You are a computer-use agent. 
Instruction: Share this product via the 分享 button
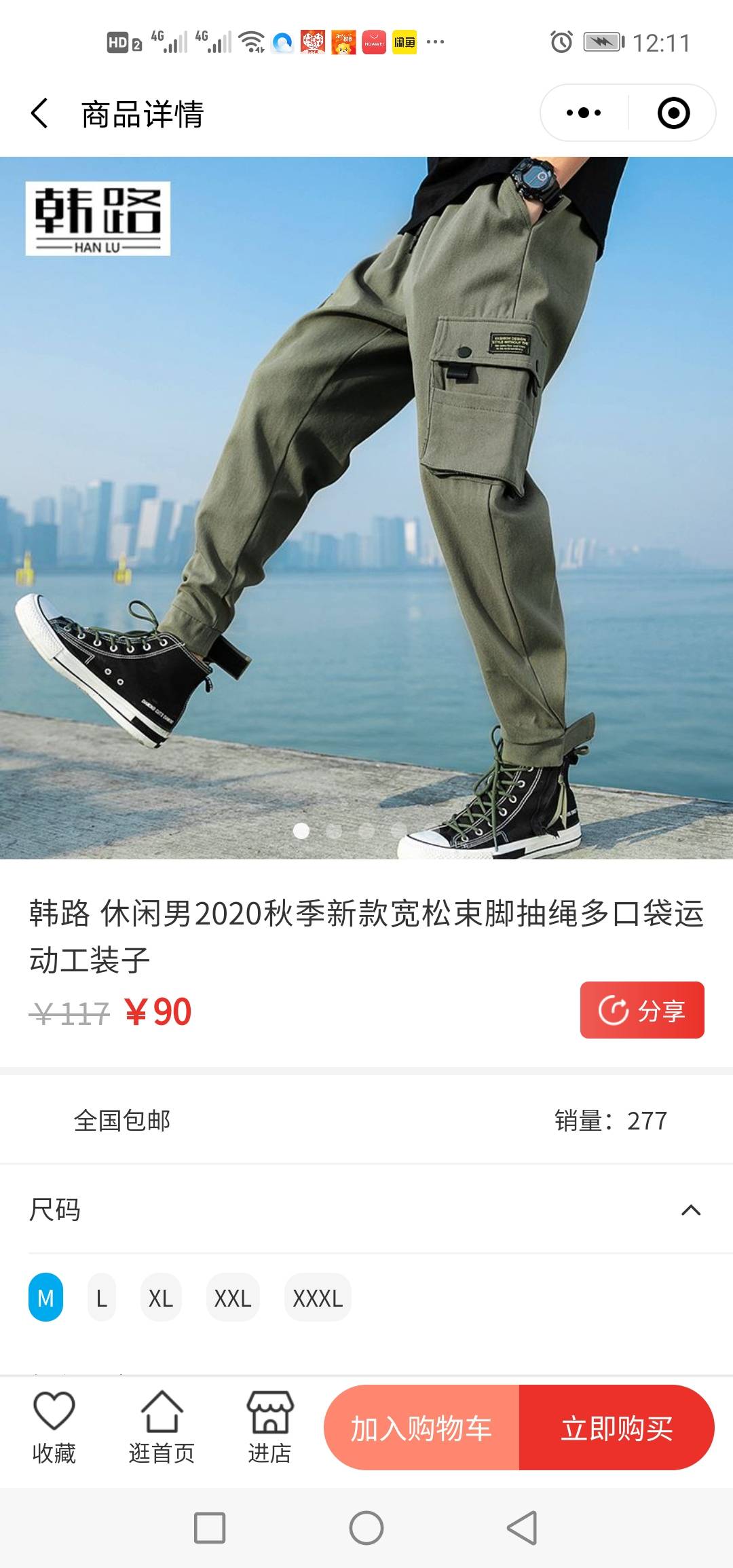(641, 1010)
